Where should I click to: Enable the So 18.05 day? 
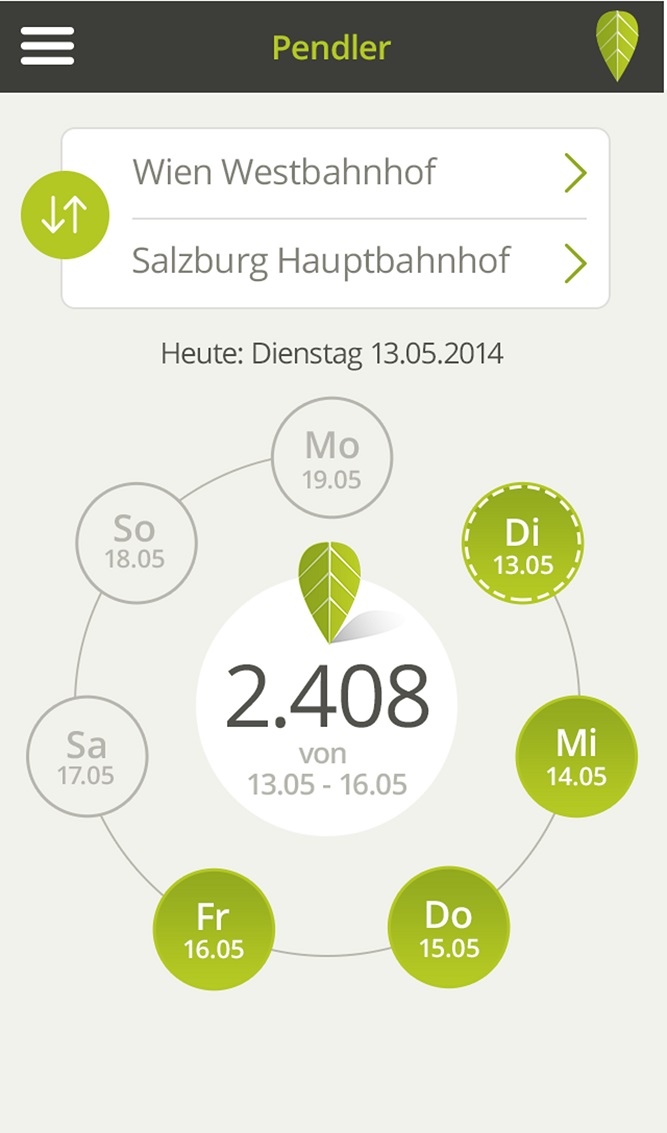click(136, 543)
